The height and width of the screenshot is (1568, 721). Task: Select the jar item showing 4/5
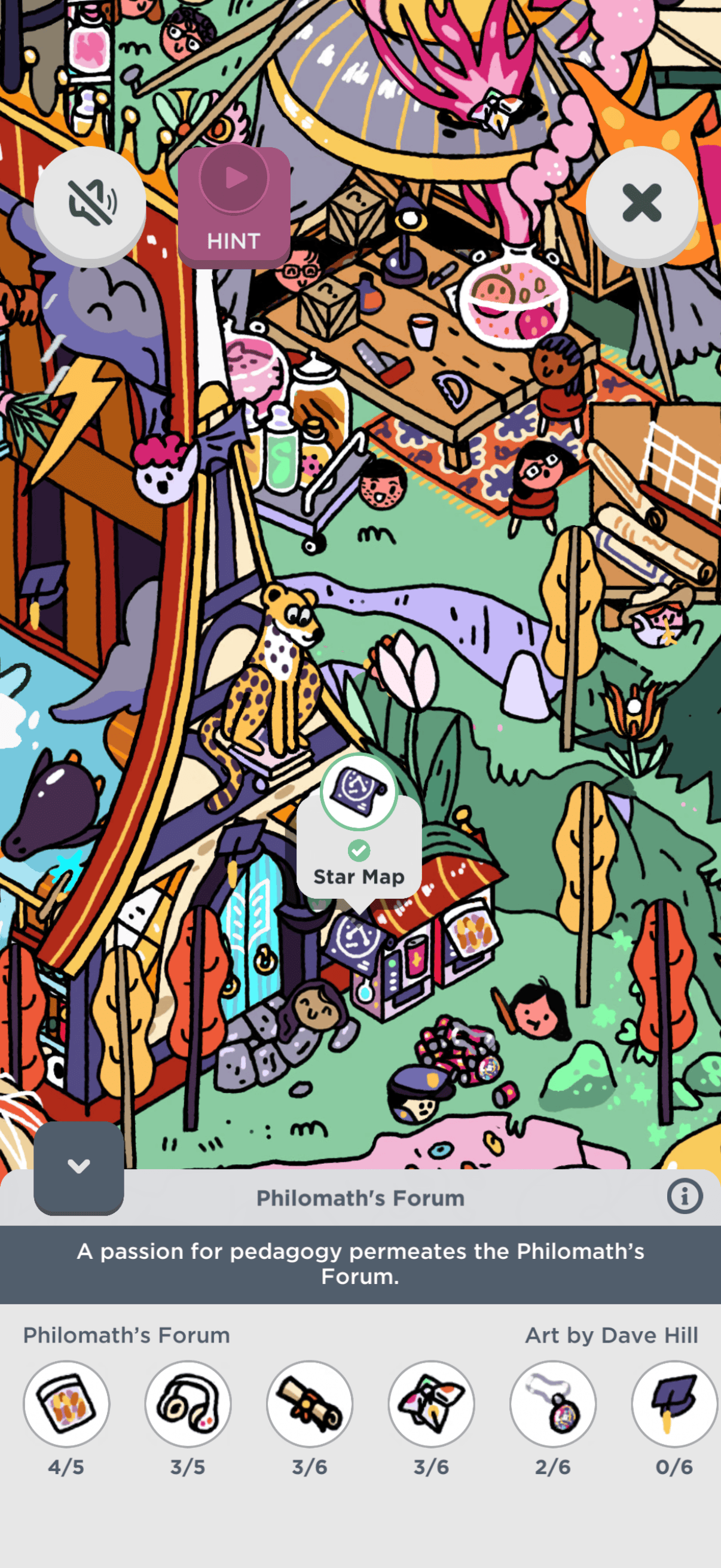pos(66,1404)
